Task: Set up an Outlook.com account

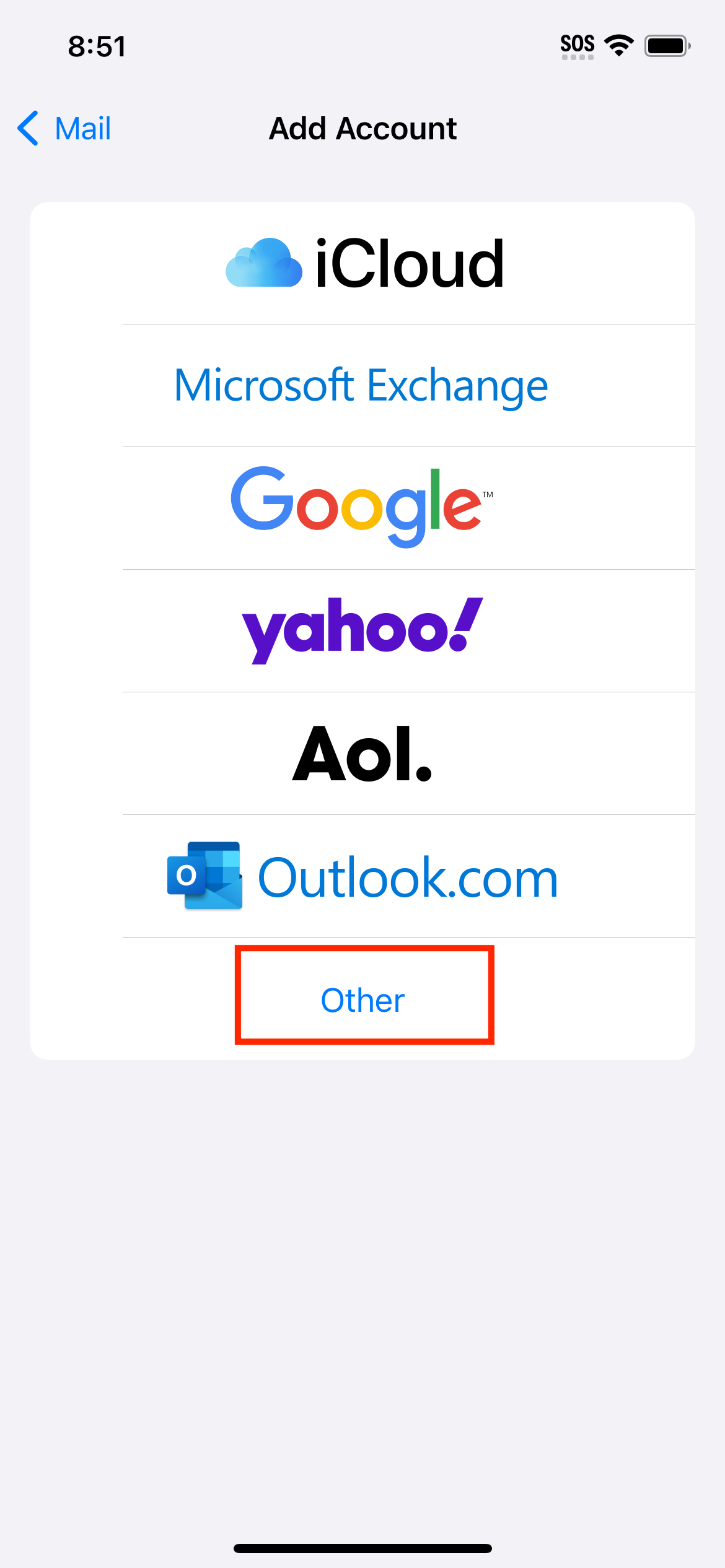Action: 362,876
